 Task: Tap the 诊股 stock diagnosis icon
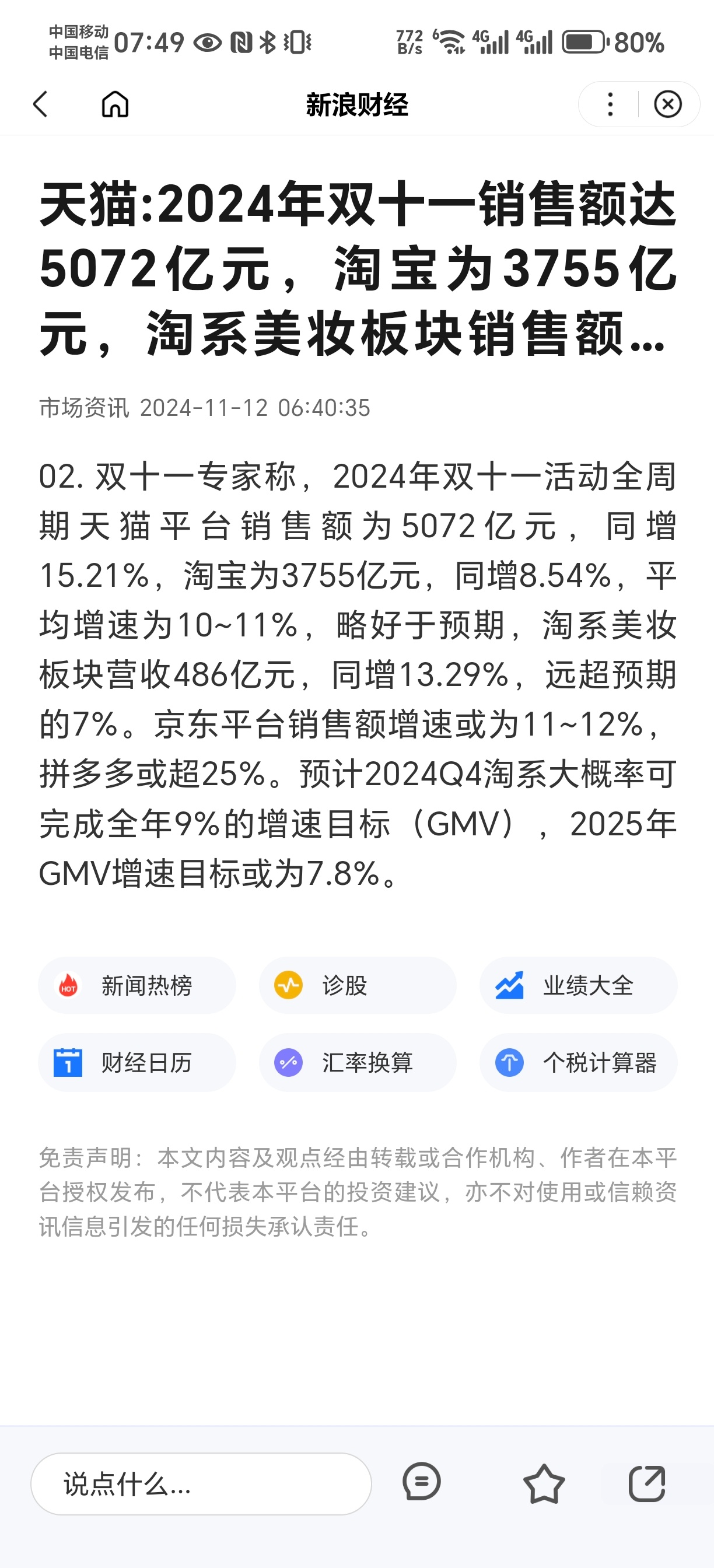289,985
